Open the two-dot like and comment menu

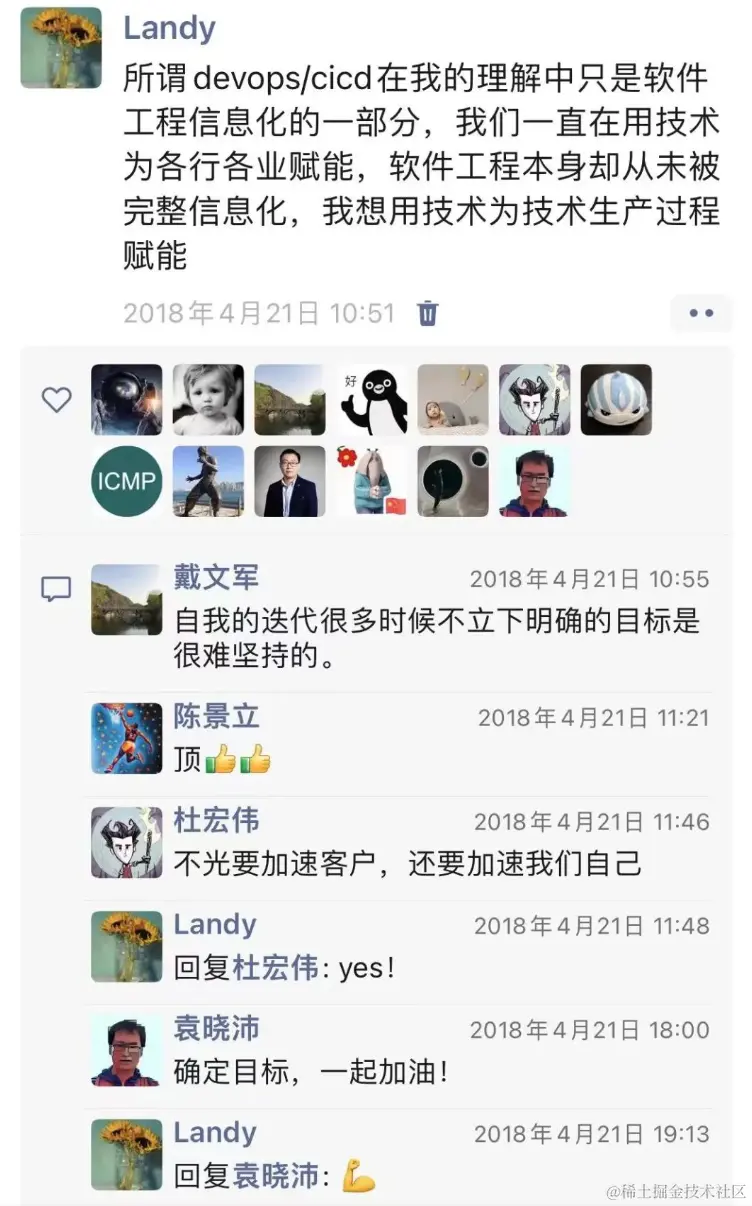tap(701, 313)
